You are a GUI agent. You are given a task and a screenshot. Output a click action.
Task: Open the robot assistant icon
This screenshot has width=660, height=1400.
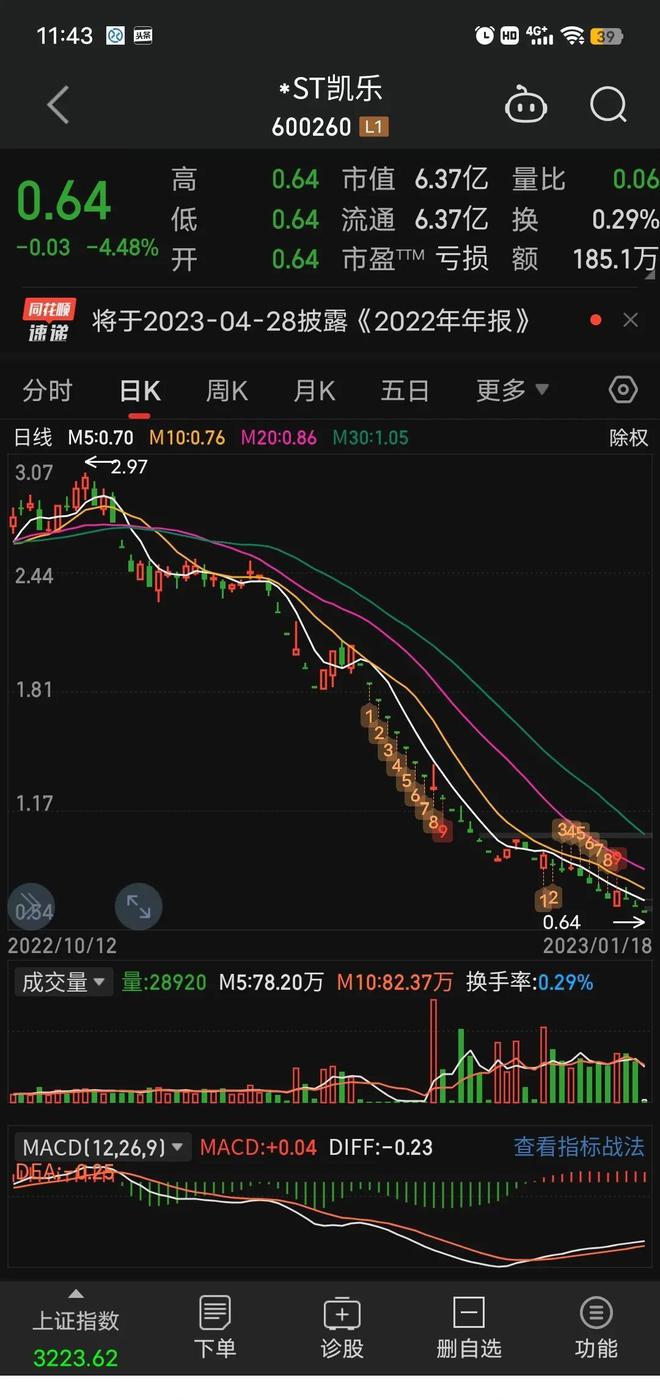tap(526, 105)
